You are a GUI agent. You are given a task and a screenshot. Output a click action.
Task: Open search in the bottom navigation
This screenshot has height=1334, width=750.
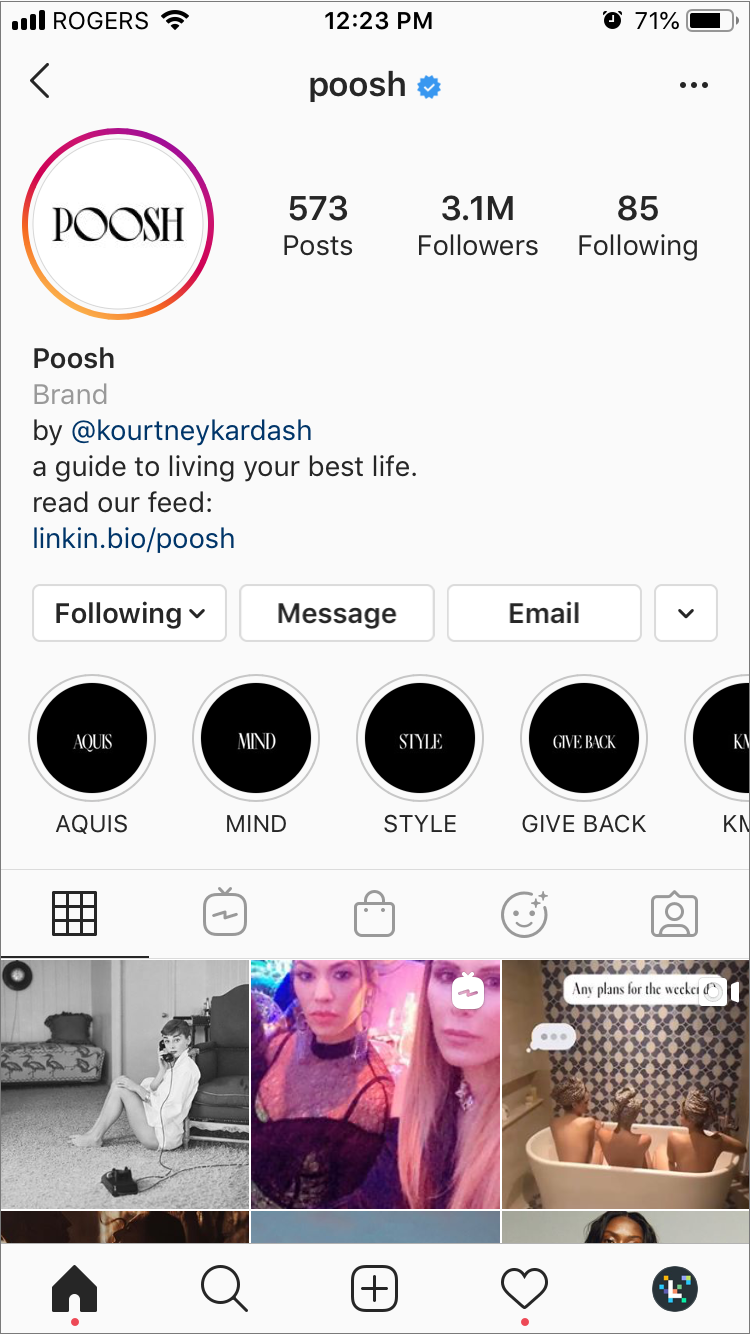[224, 1288]
